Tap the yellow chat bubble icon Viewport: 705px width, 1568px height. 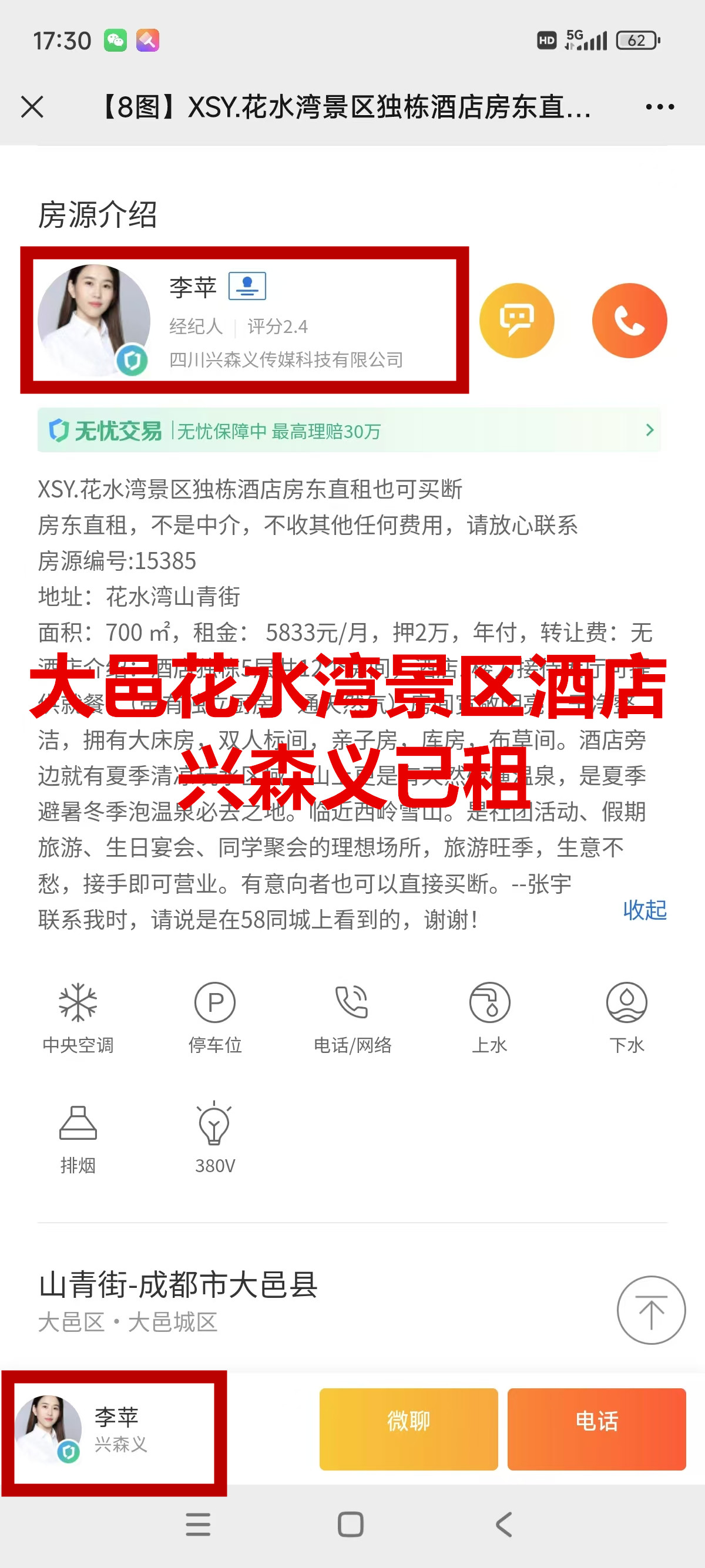tap(516, 320)
